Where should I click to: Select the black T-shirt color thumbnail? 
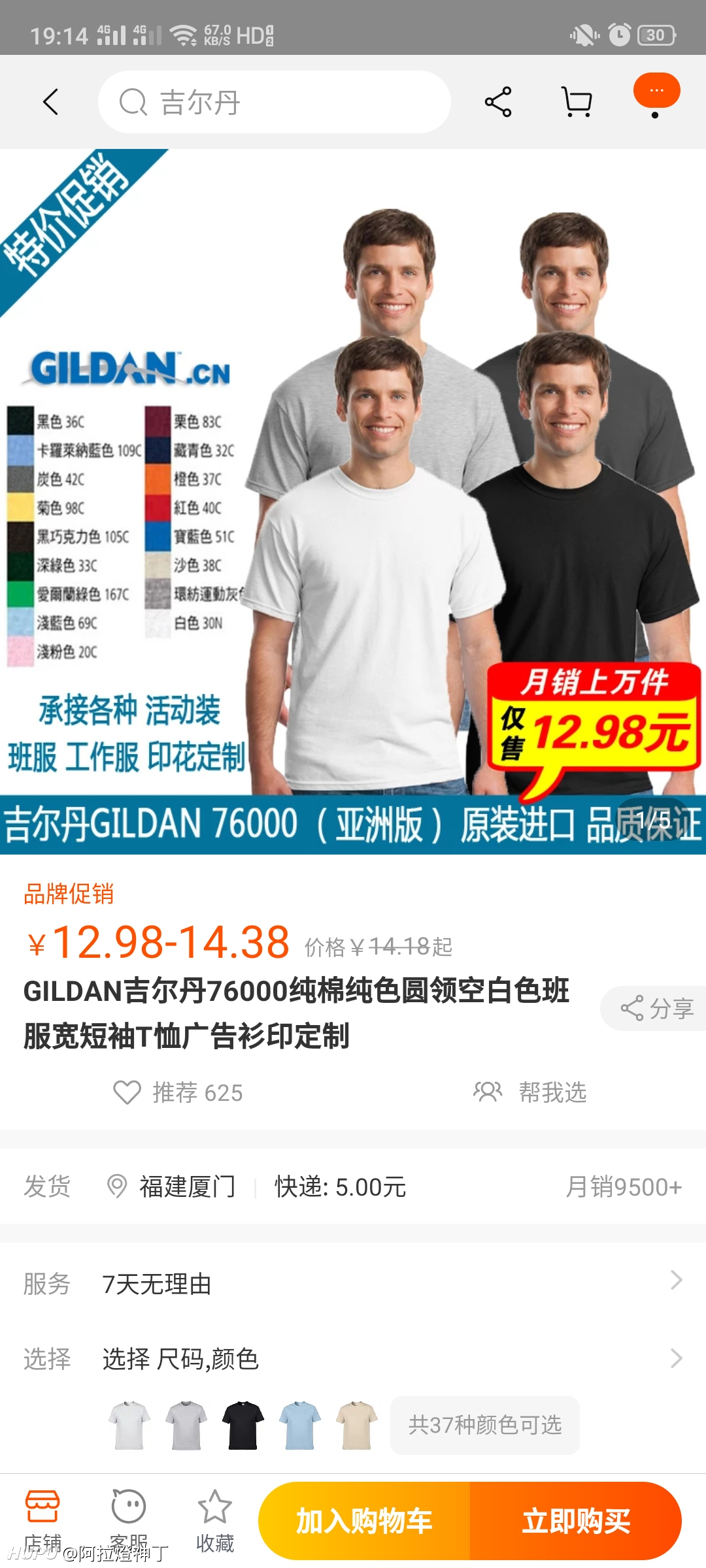tap(243, 1425)
